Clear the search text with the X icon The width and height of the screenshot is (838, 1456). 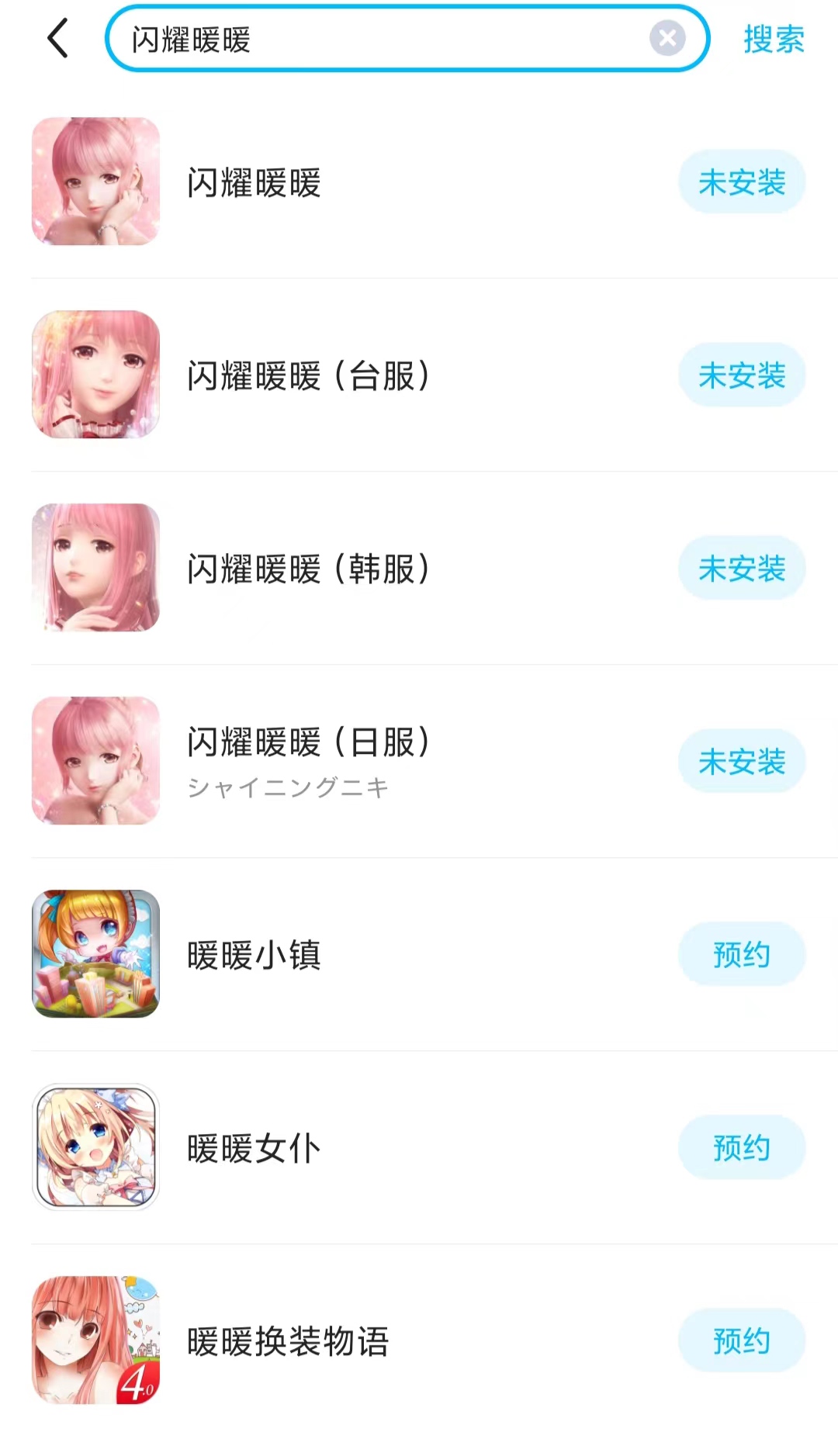667,38
